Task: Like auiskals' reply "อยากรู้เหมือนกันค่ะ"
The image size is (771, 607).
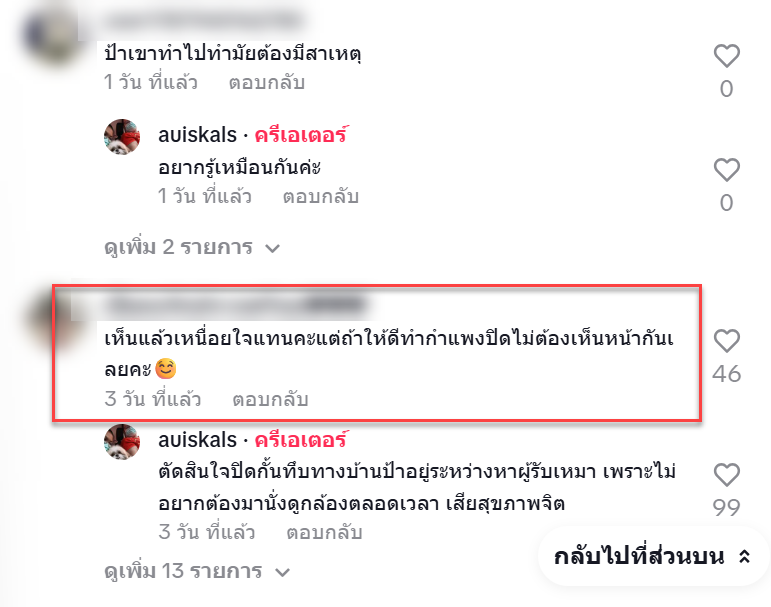Action: tap(726, 171)
